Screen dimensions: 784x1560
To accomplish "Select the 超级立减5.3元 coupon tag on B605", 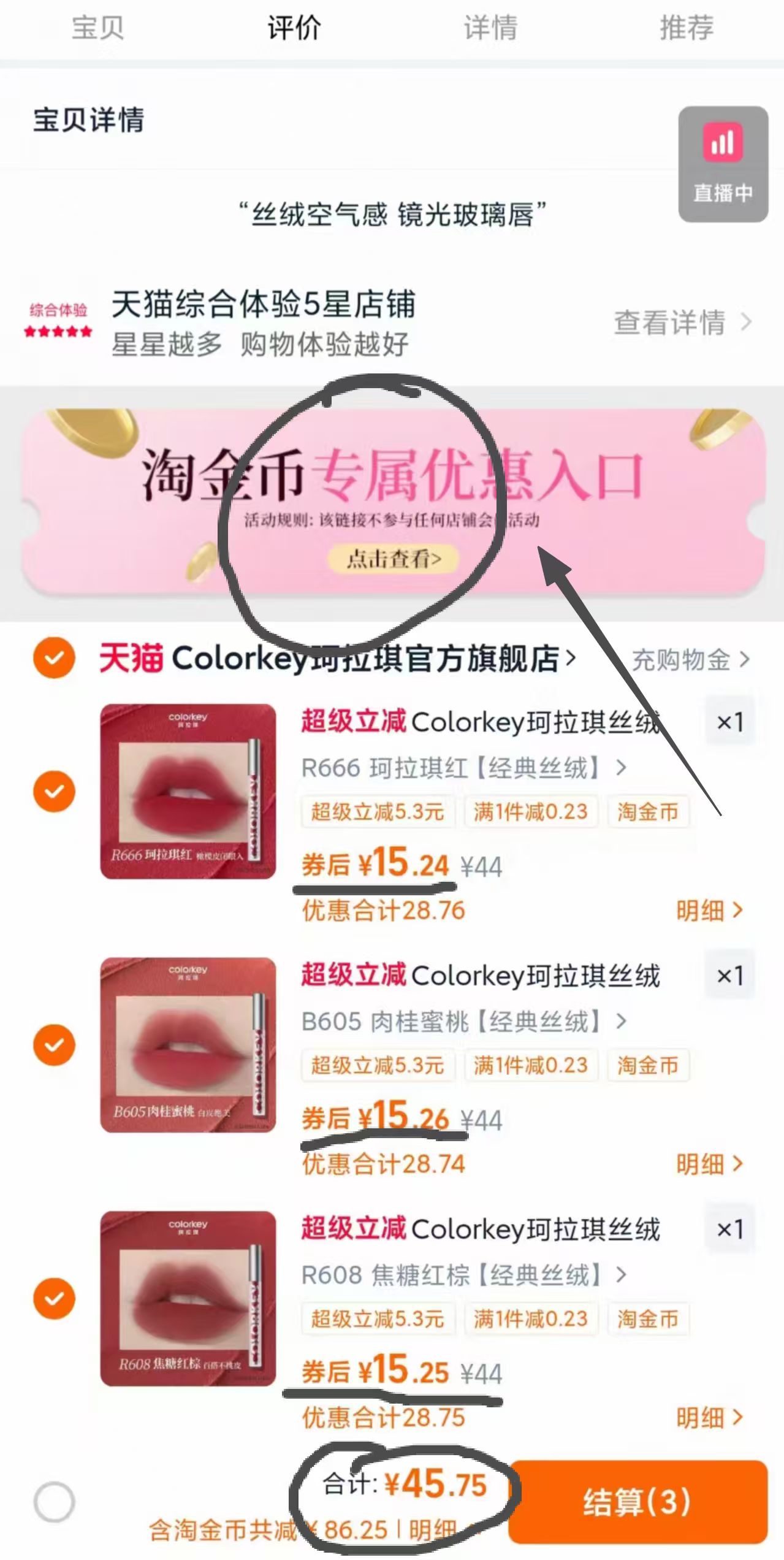I will coord(378,1066).
